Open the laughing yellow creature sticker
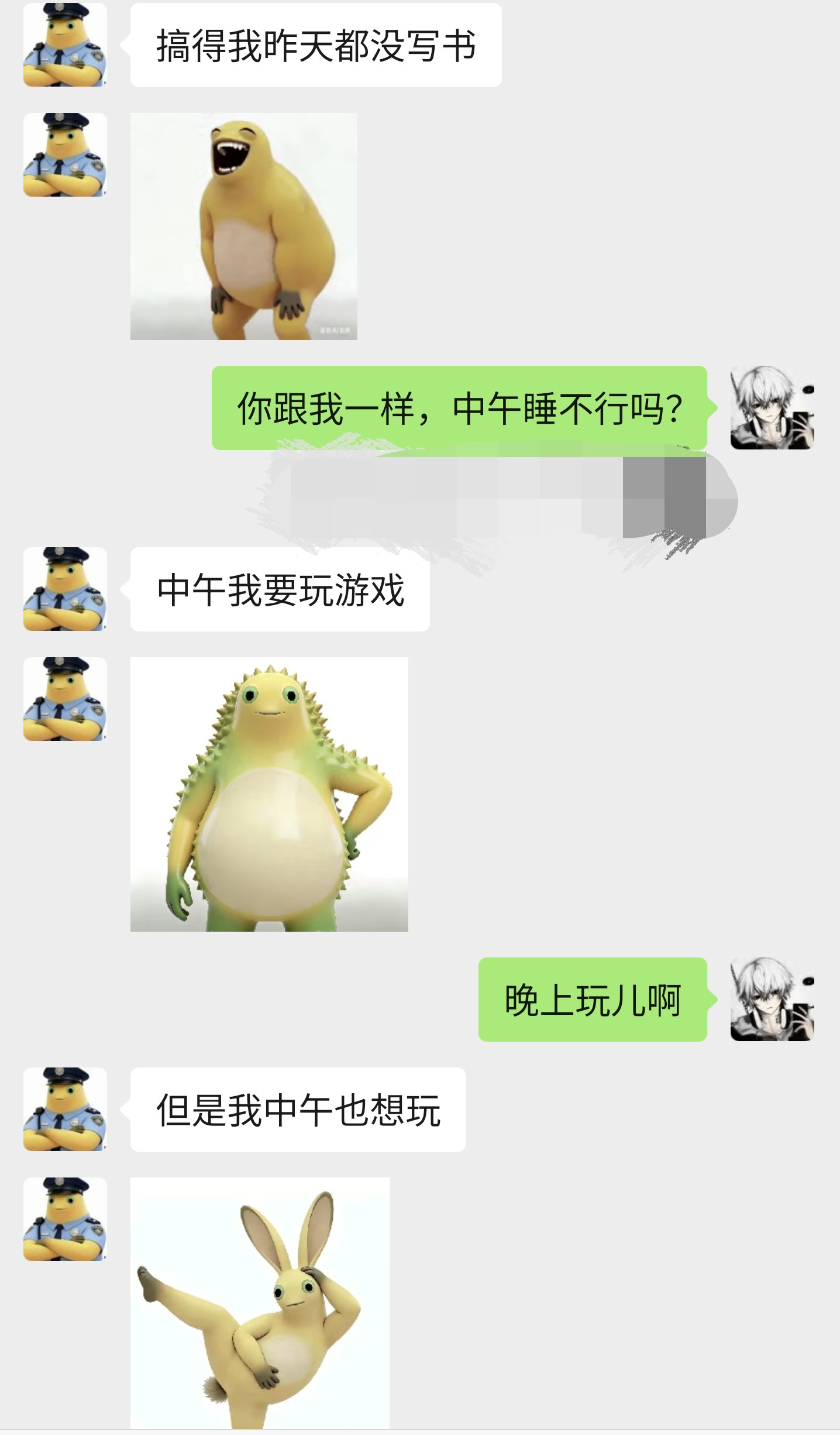 pos(243,226)
